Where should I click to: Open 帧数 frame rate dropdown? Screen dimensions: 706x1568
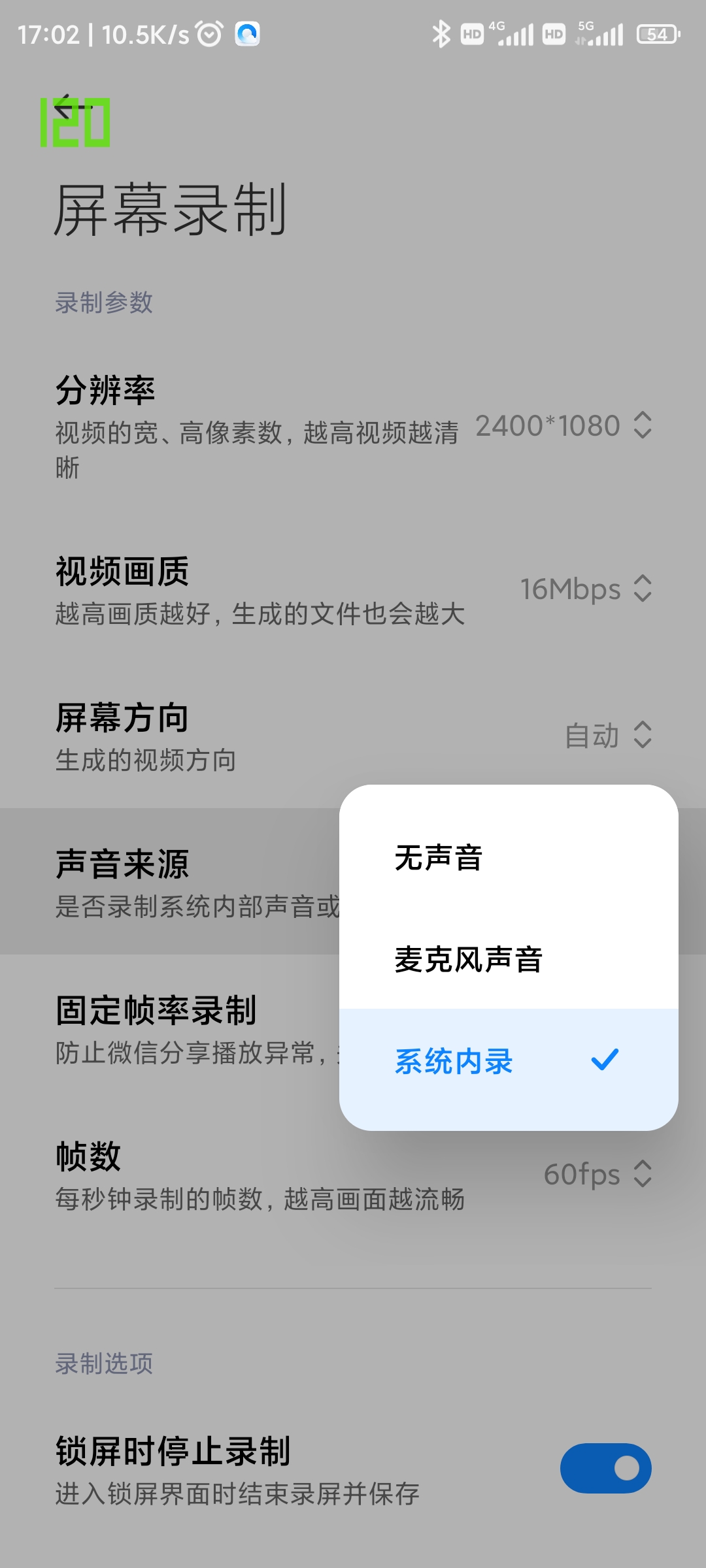tap(597, 1175)
